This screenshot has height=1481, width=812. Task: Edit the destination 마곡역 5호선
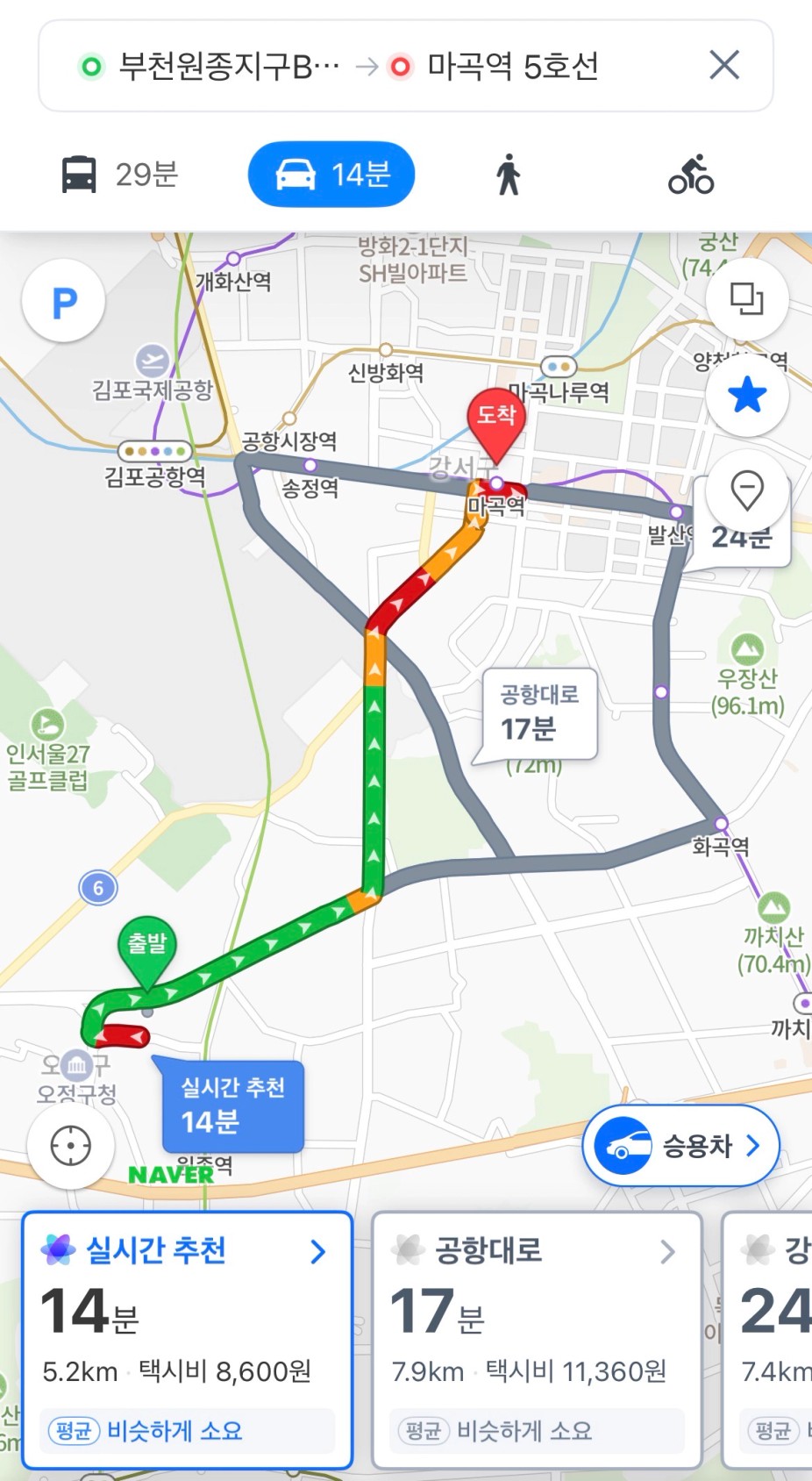click(495, 66)
